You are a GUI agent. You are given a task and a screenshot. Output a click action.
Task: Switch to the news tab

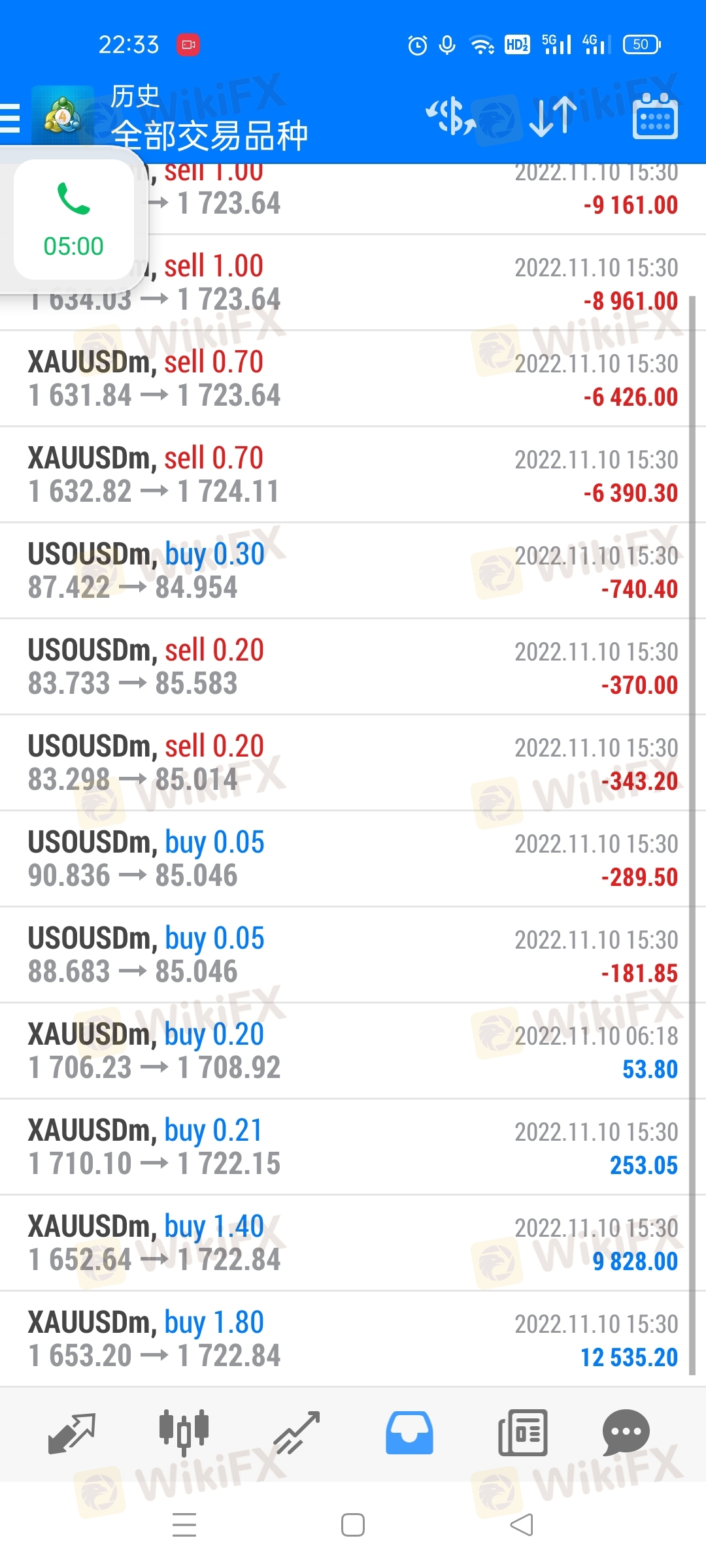(522, 1433)
